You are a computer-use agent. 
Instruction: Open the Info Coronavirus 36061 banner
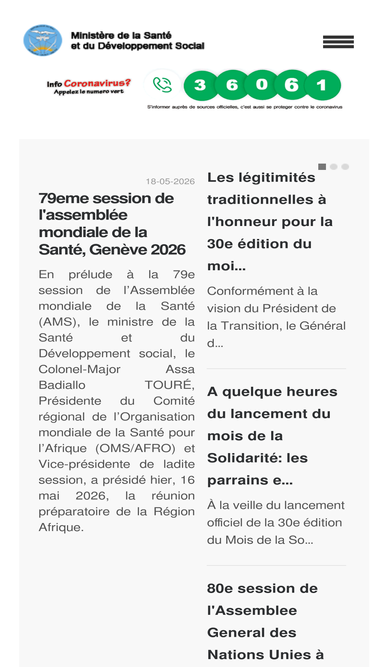coord(194,89)
